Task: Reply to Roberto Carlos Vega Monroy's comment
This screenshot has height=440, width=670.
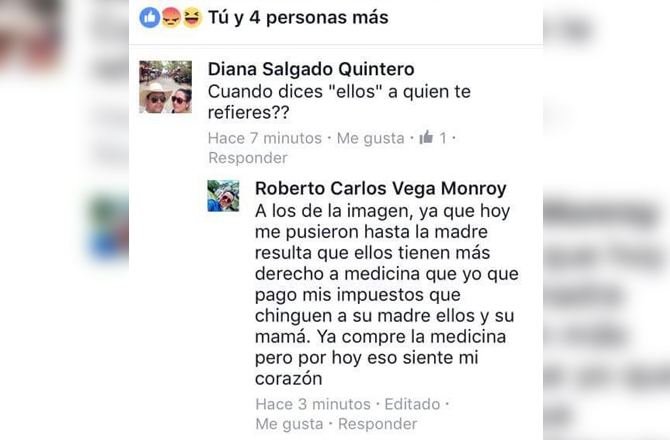Action: [x=377, y=424]
